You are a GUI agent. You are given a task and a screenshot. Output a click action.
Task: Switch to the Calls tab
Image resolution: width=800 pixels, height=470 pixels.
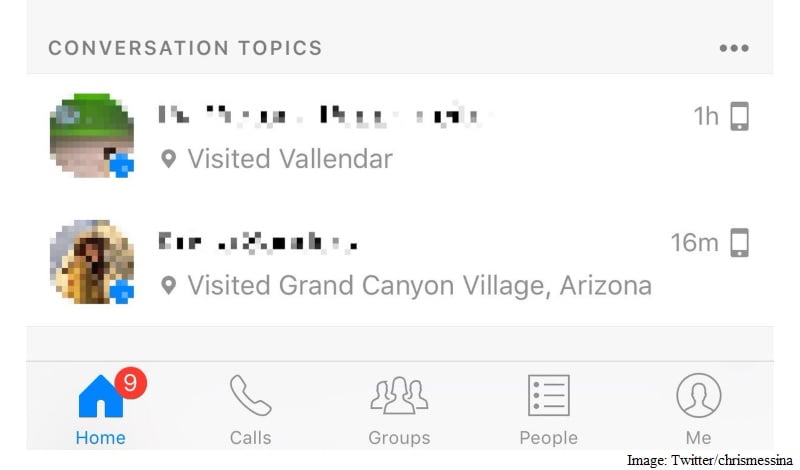click(250, 408)
